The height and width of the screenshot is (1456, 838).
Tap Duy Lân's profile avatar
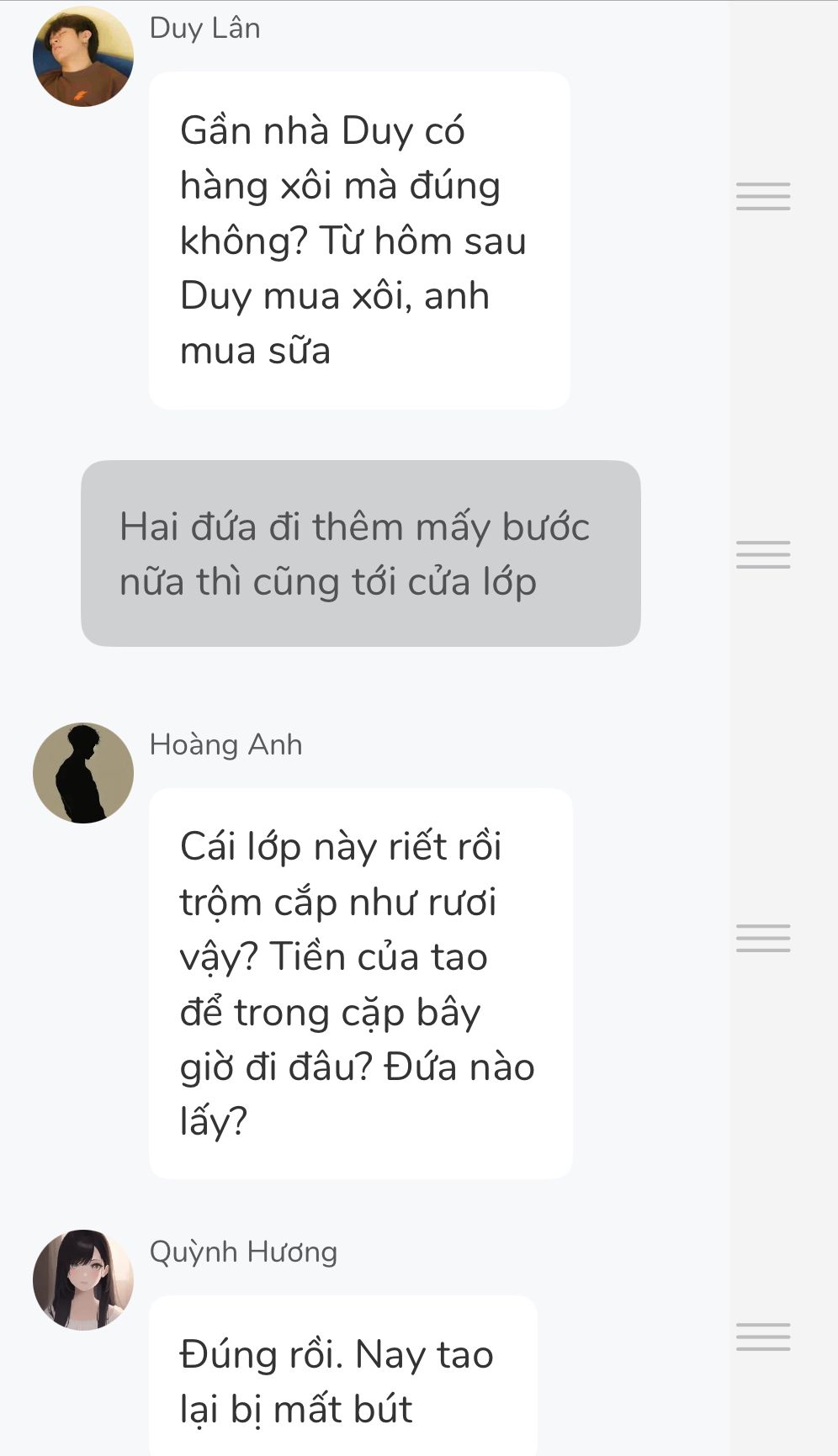coord(83,57)
